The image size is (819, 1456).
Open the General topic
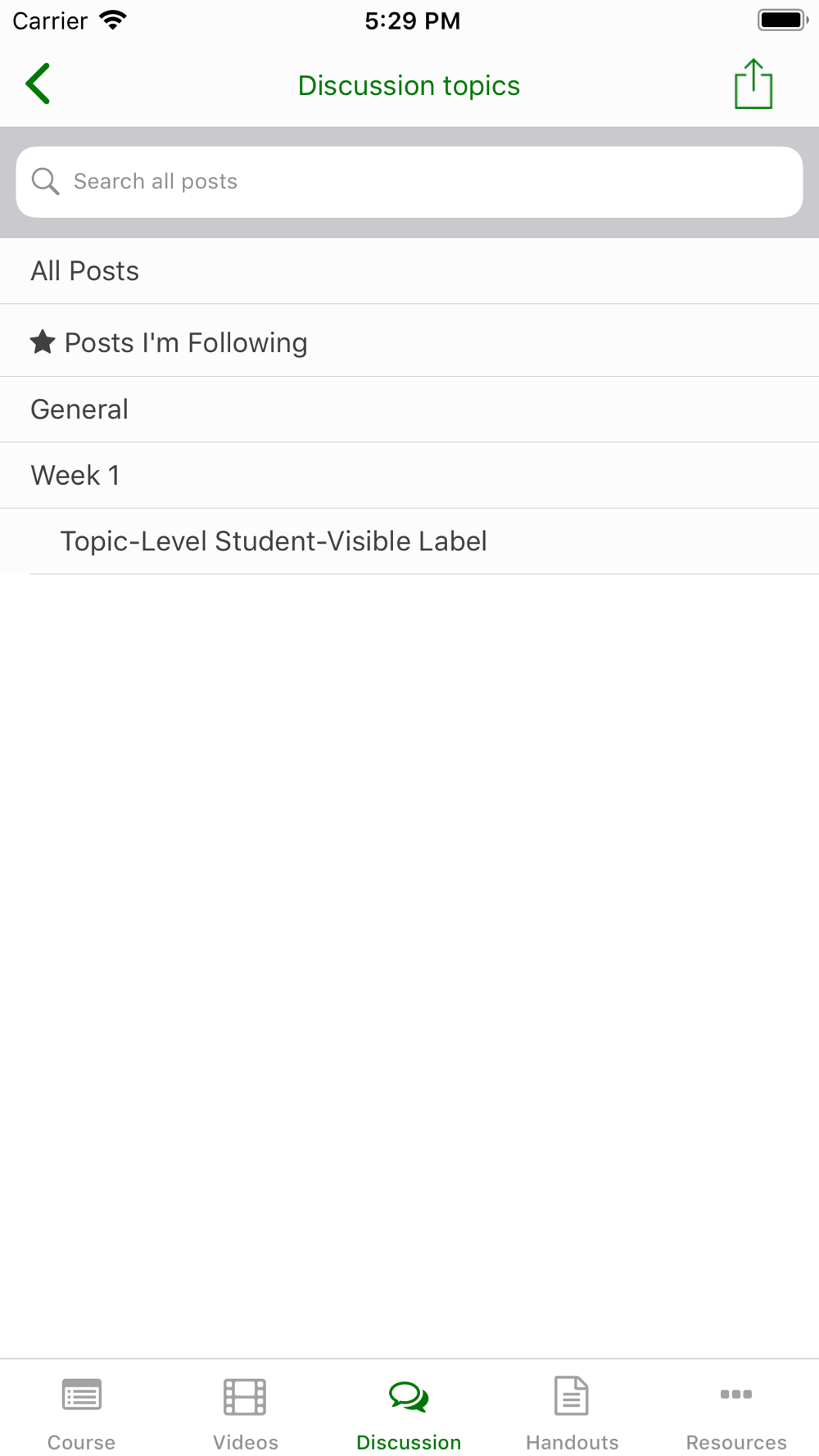pos(409,409)
